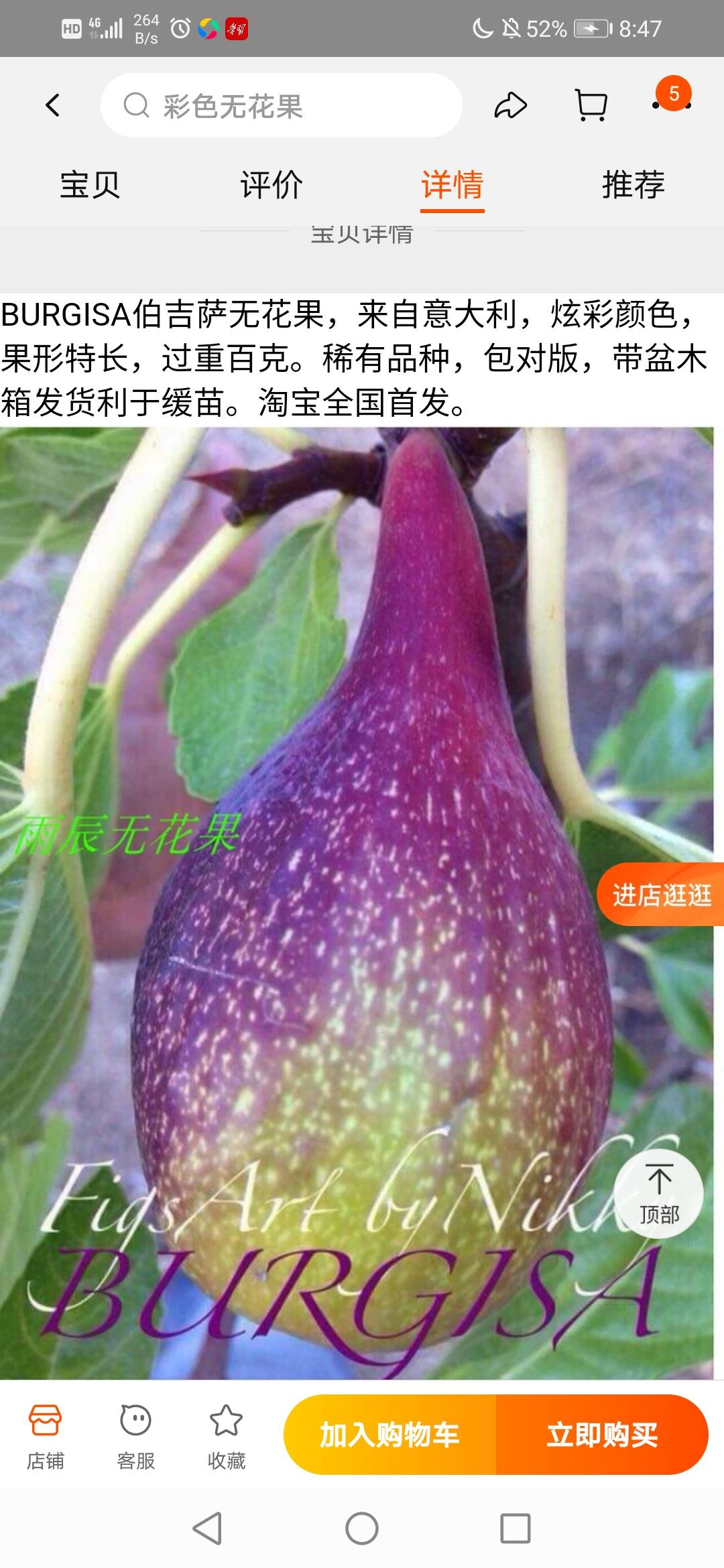Switch to the 评价 tab

tap(271, 184)
